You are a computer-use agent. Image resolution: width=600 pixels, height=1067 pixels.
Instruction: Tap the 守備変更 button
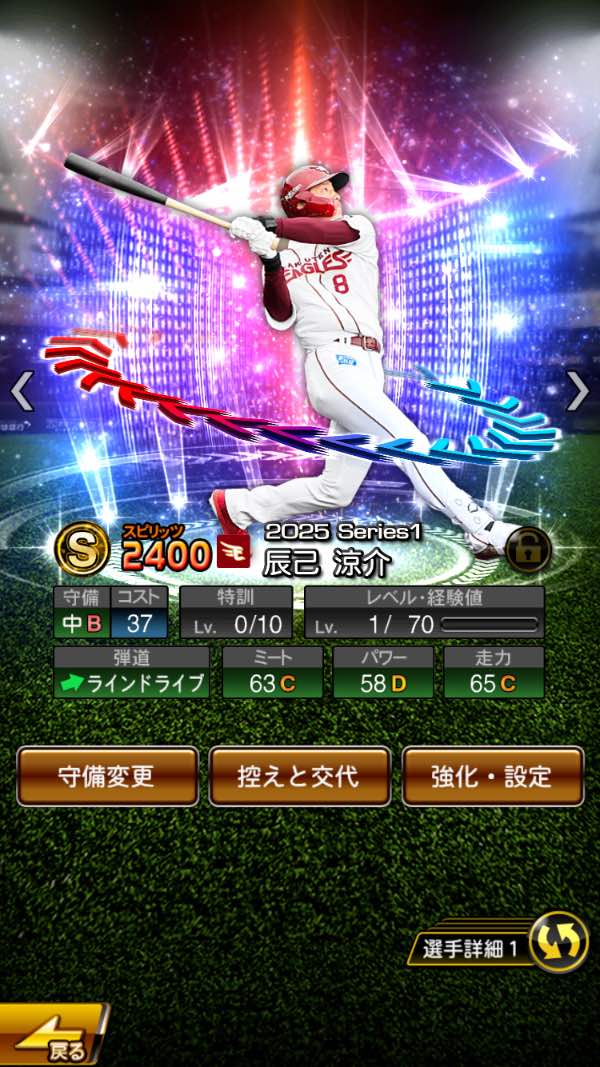click(107, 775)
